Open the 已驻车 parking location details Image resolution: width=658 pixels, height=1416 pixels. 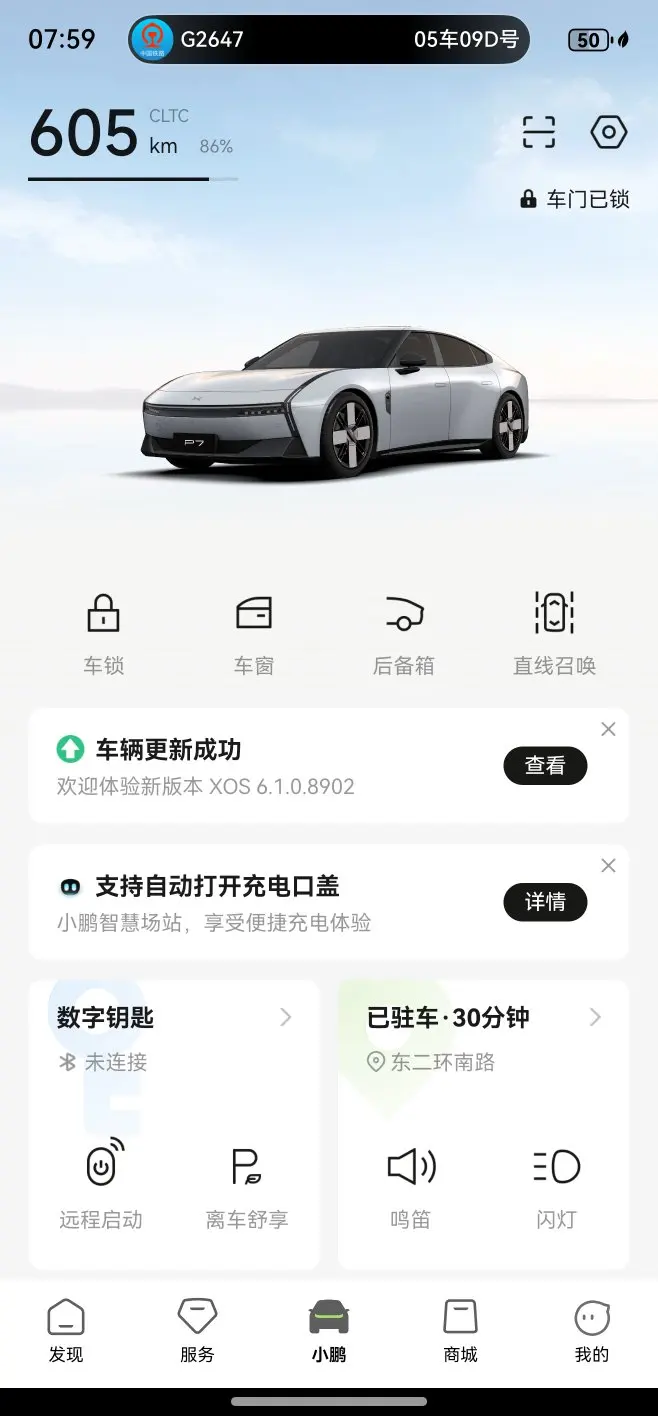(484, 1018)
